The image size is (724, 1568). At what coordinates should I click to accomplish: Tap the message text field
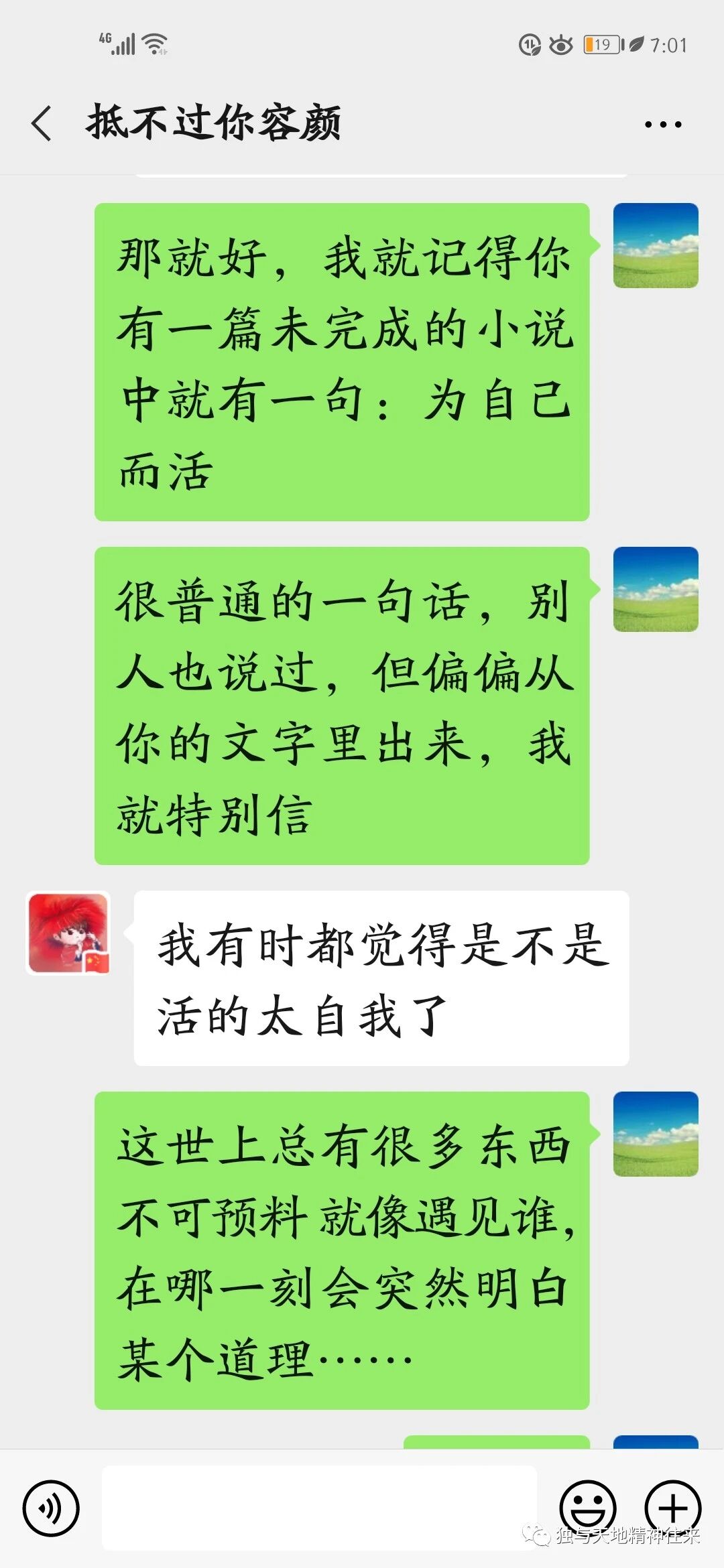pyautogui.click(x=319, y=1508)
